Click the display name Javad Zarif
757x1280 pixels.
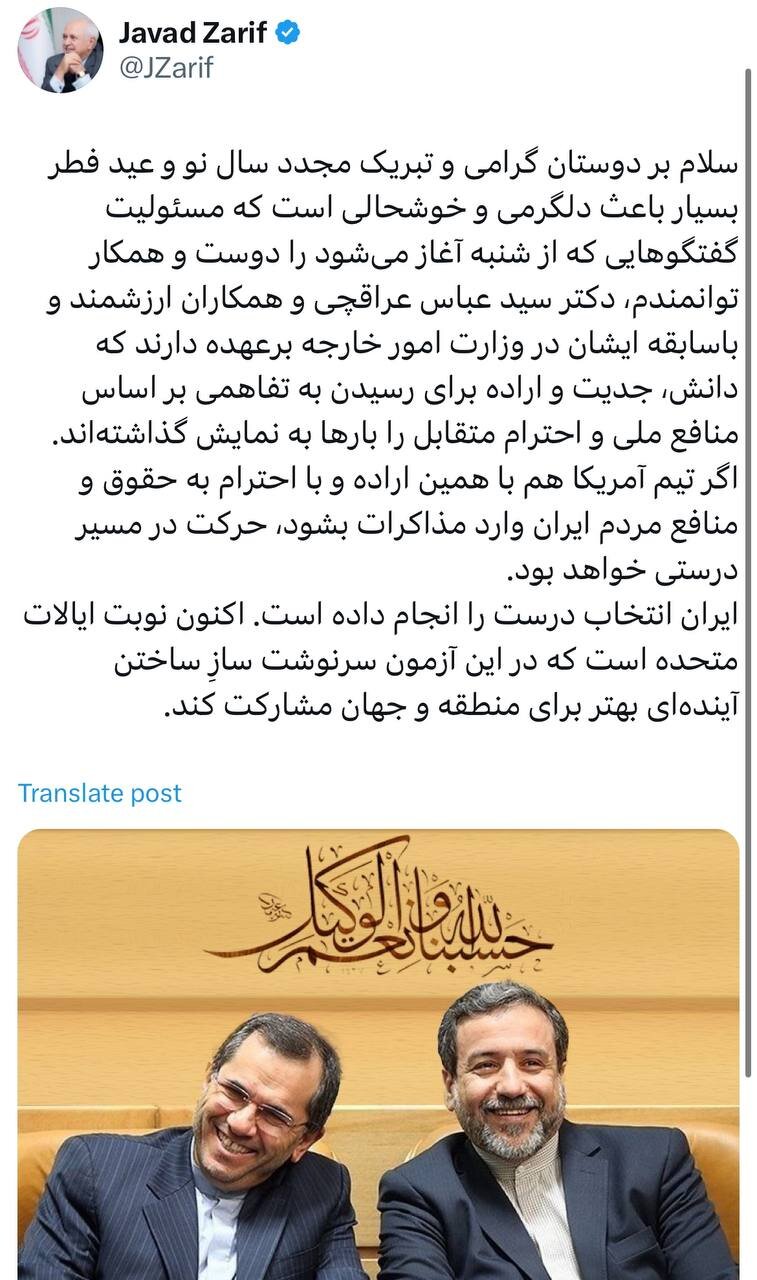pyautogui.click(x=194, y=31)
